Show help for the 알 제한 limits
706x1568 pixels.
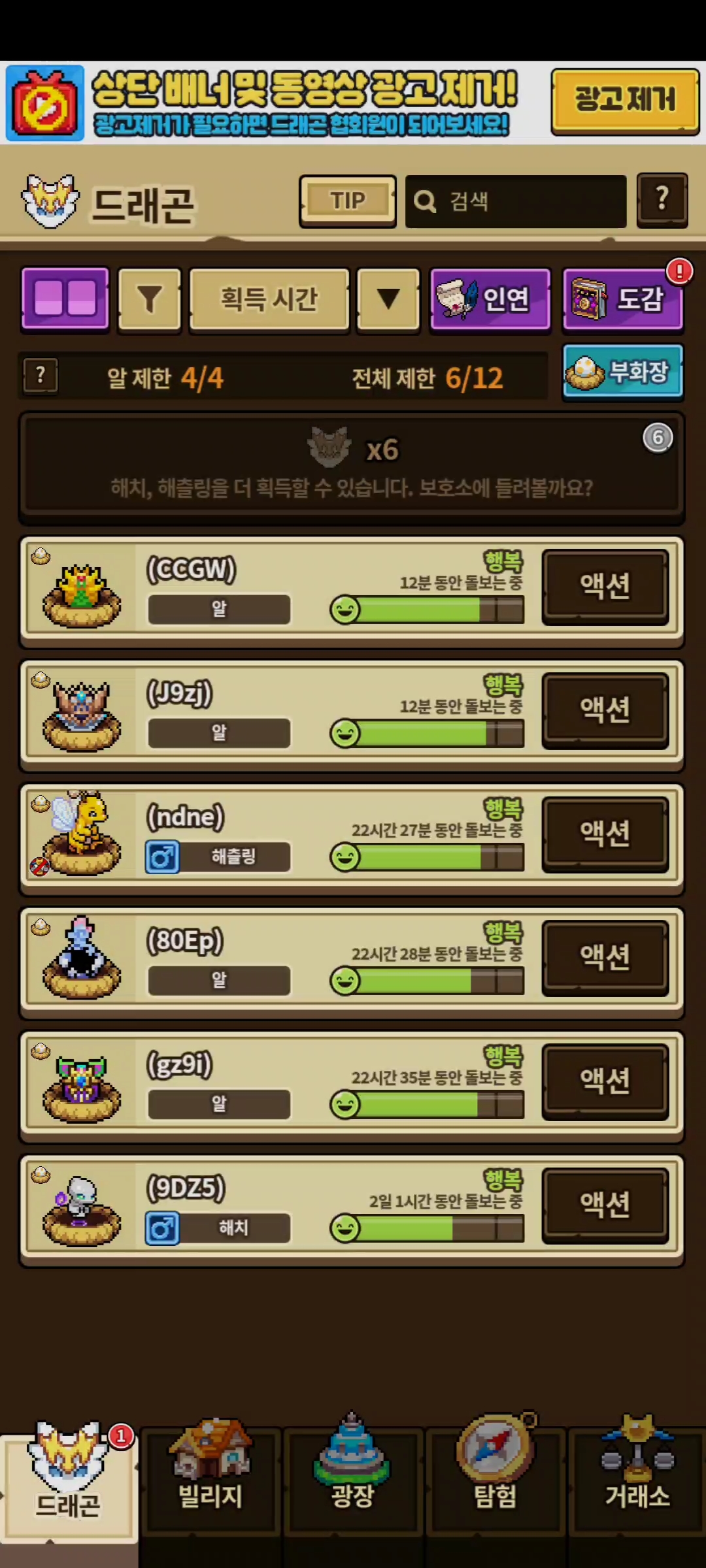point(41,376)
